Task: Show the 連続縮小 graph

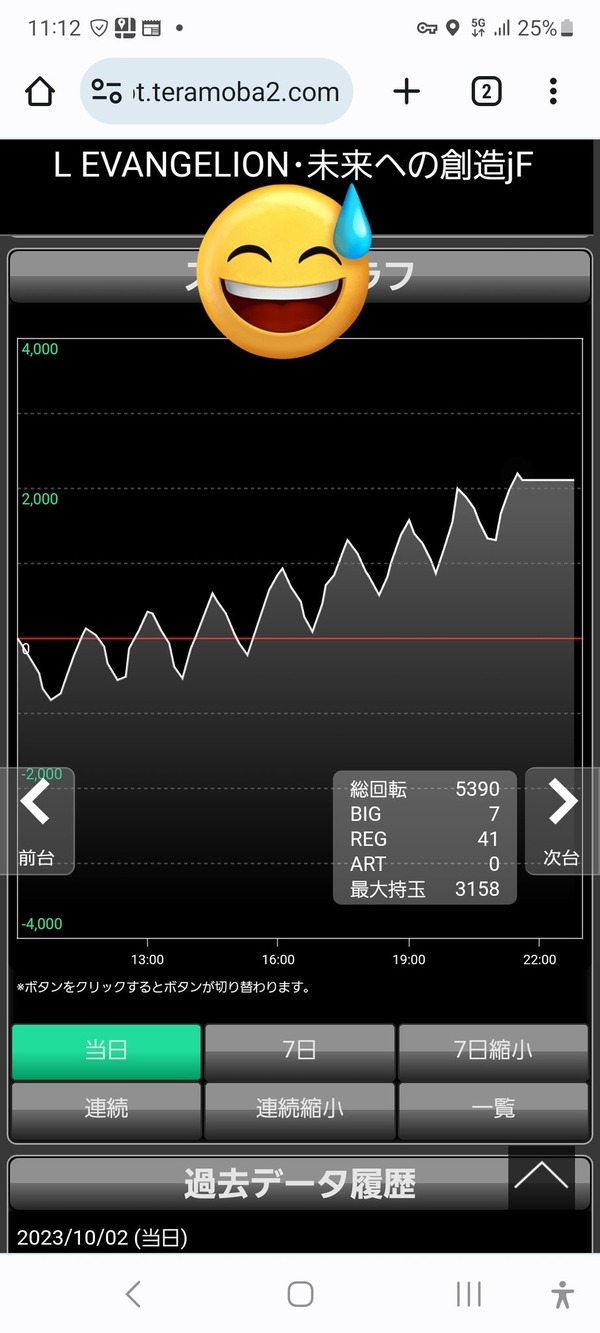Action: (299, 1109)
